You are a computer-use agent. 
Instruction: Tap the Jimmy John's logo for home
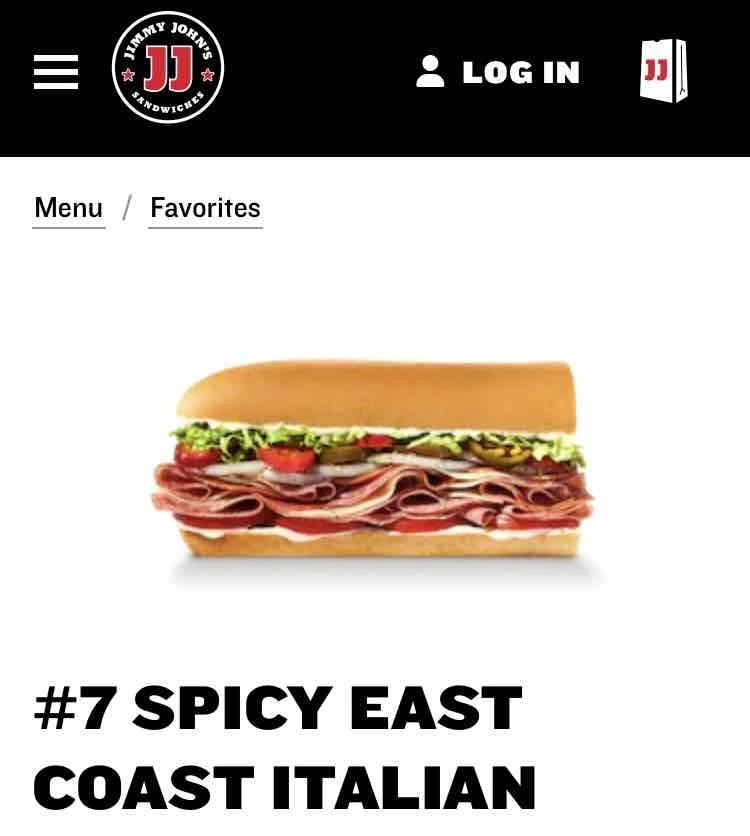pos(168,68)
